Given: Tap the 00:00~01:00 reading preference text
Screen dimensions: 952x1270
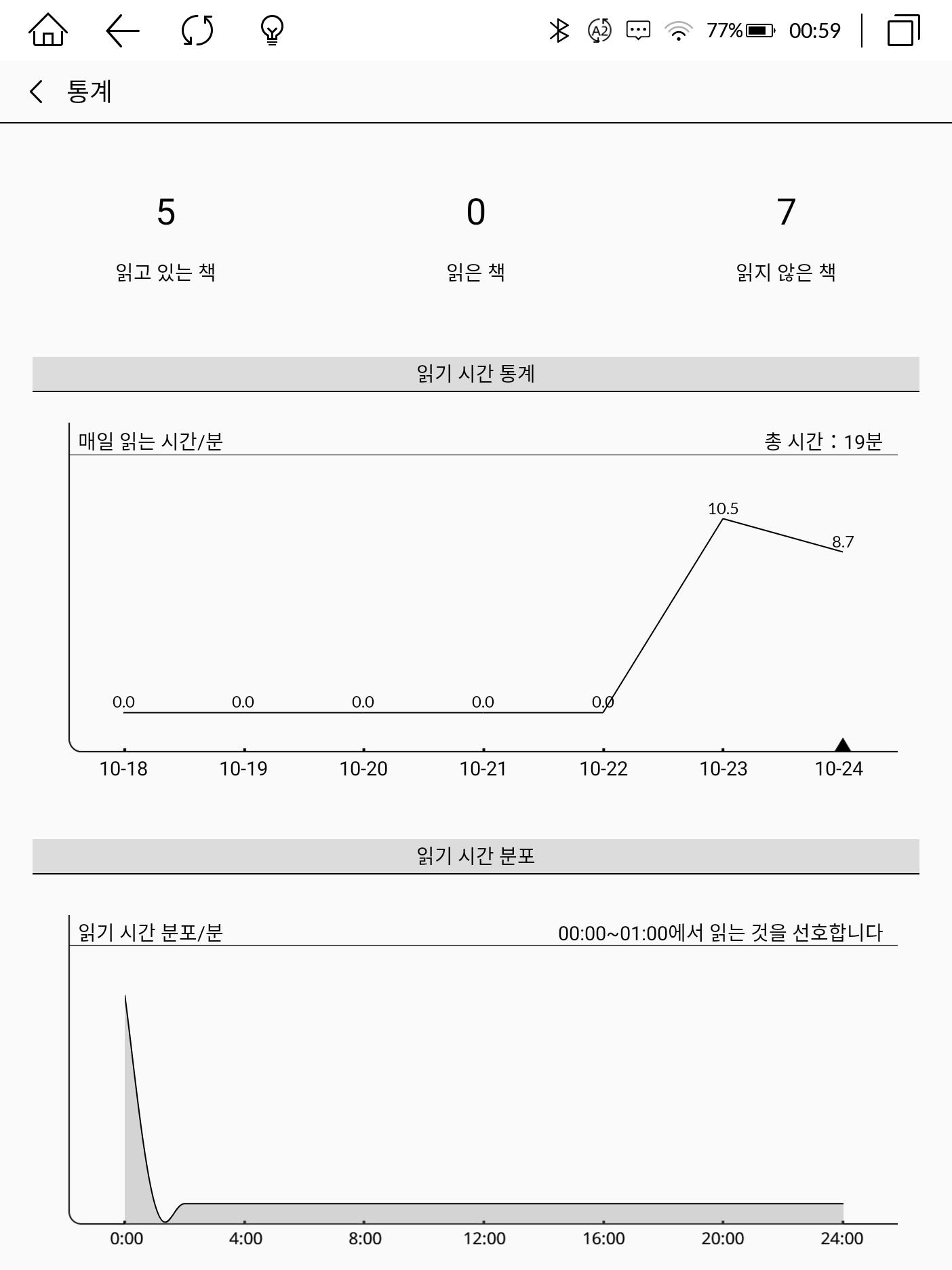Looking at the screenshot, I should coord(721,931).
